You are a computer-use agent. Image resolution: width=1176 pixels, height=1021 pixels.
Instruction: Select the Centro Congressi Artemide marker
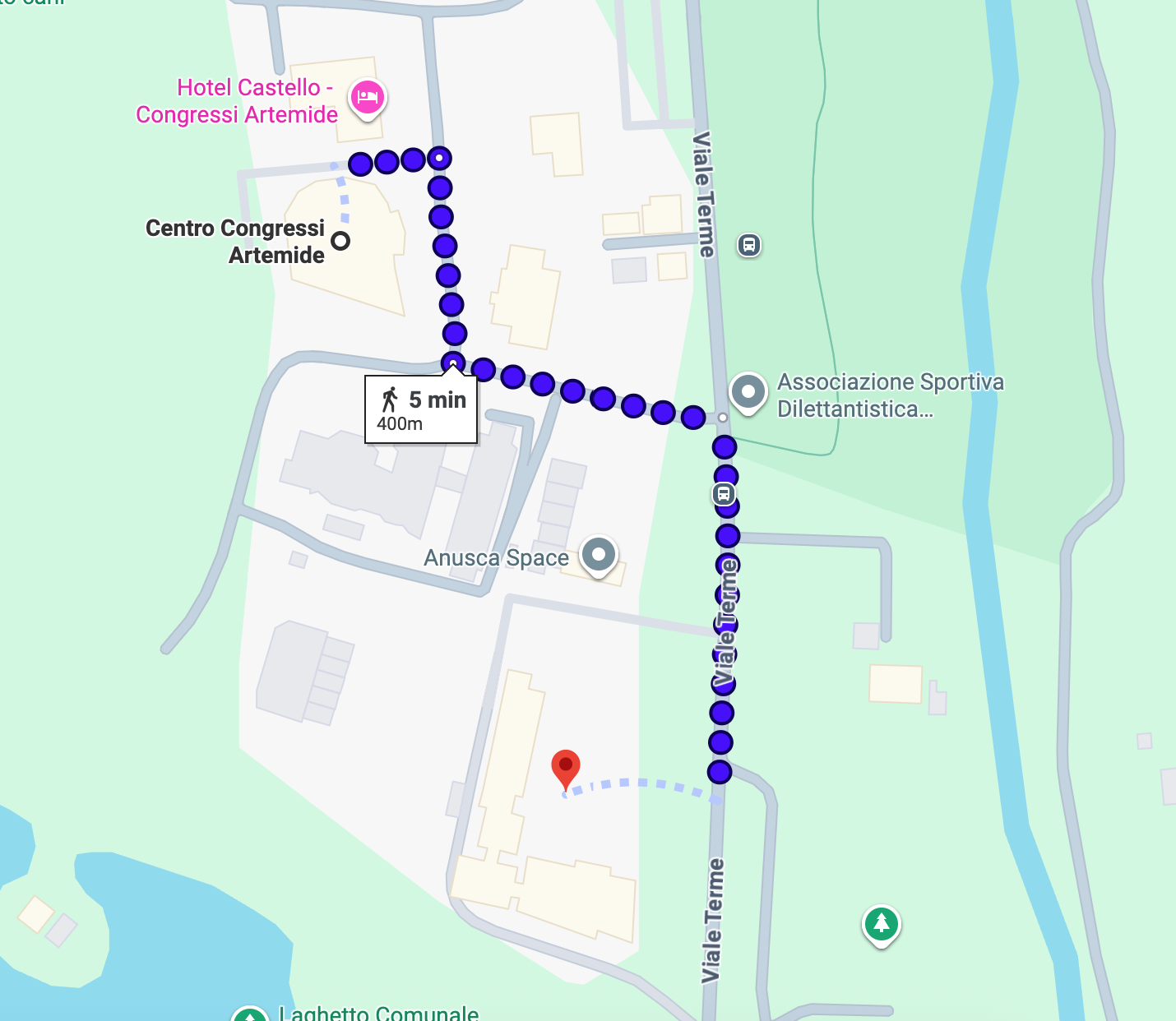[340, 241]
